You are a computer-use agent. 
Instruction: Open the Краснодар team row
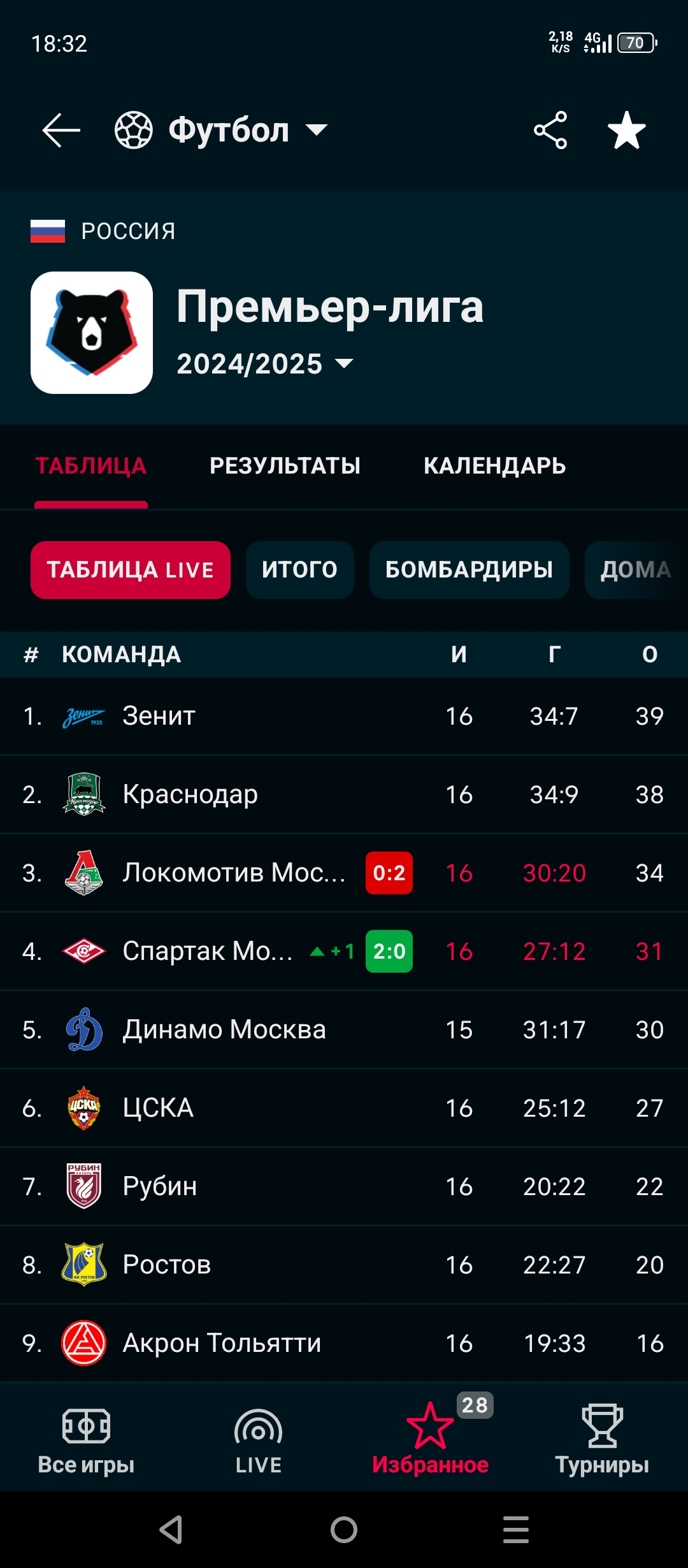tap(344, 794)
